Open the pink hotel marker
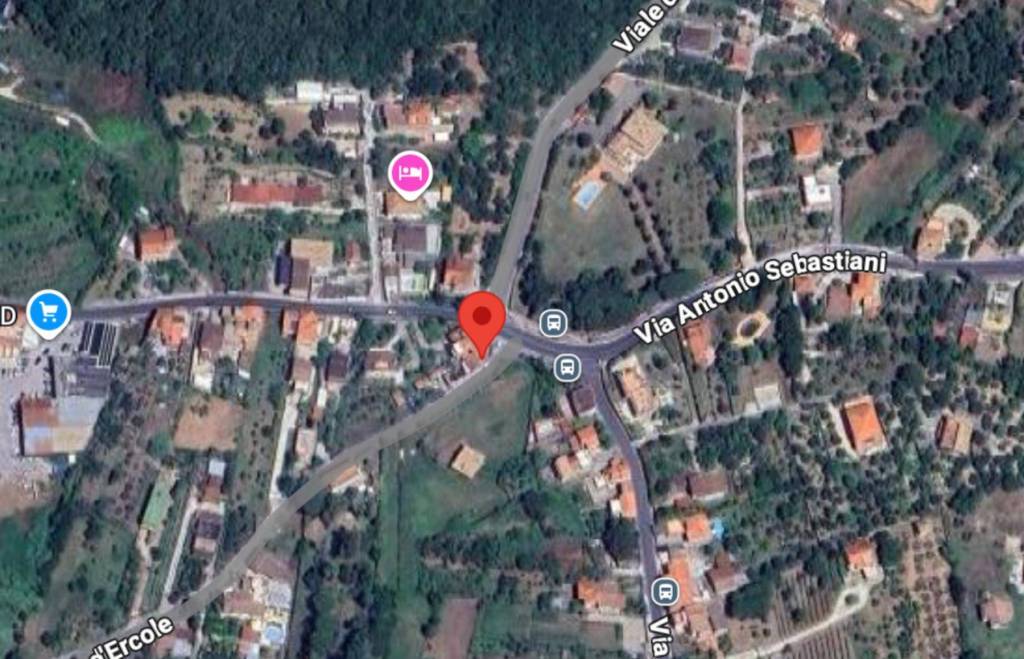 409,173
